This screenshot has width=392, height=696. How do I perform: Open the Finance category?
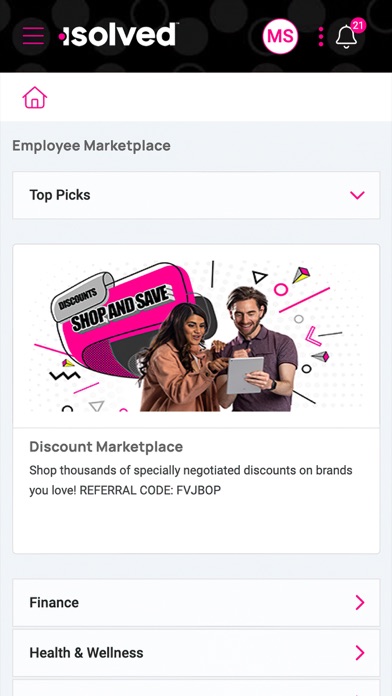click(196, 602)
